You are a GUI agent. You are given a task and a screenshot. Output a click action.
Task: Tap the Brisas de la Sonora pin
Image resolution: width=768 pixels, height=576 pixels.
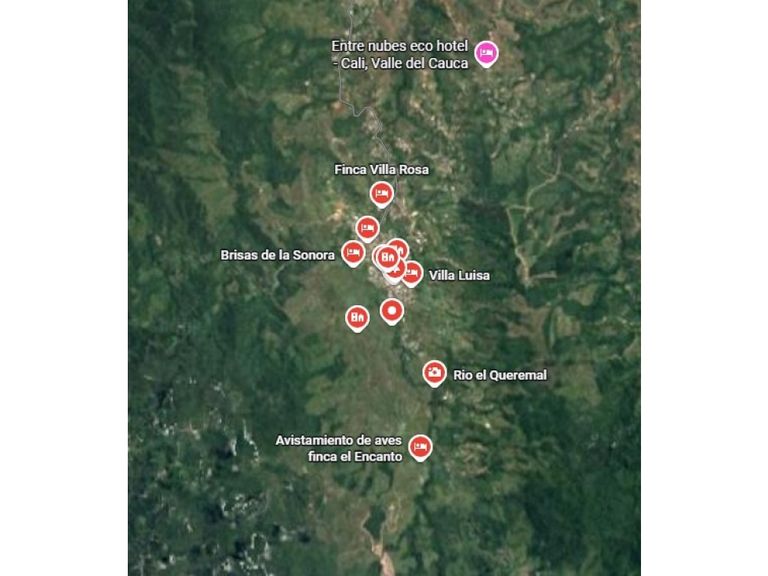(352, 253)
